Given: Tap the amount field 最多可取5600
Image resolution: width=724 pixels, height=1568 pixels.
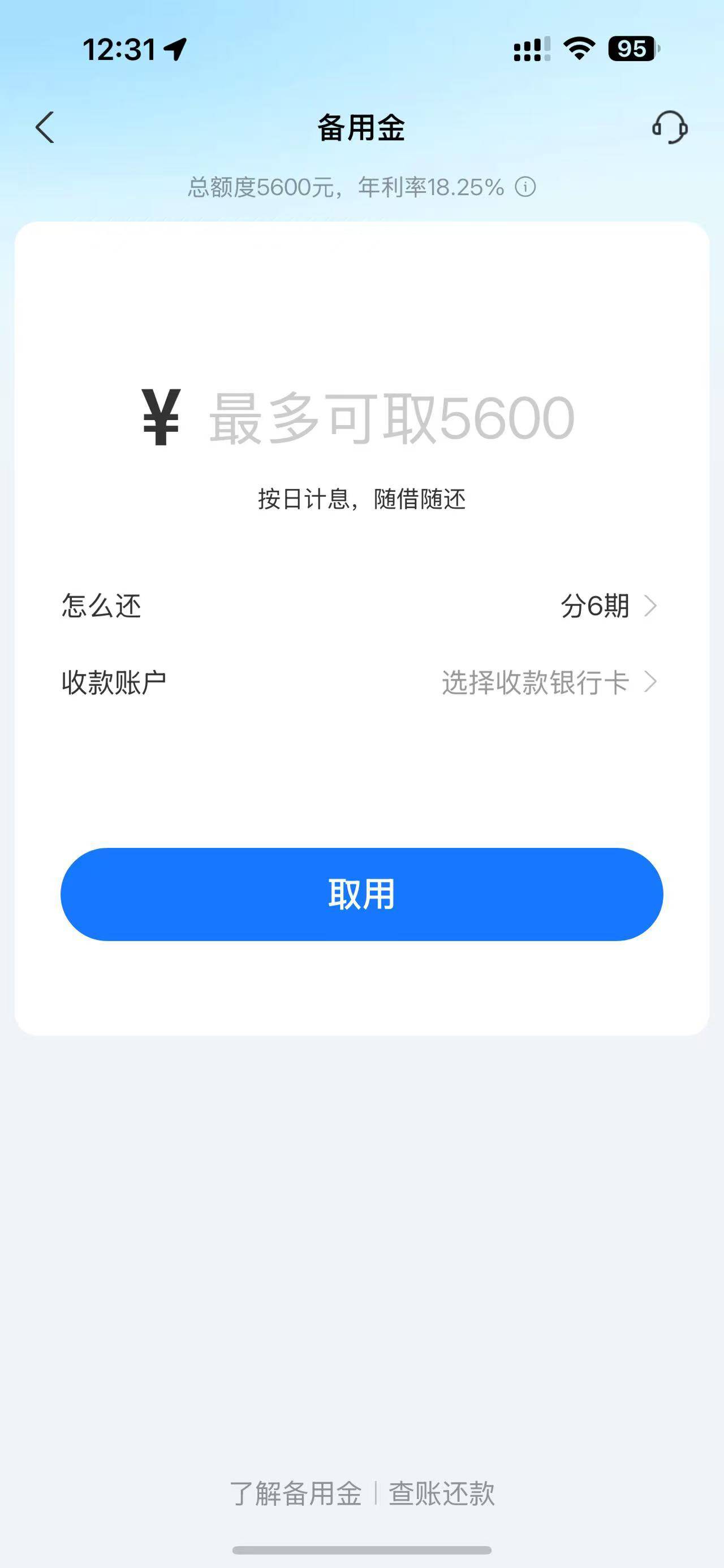Looking at the screenshot, I should (x=391, y=418).
